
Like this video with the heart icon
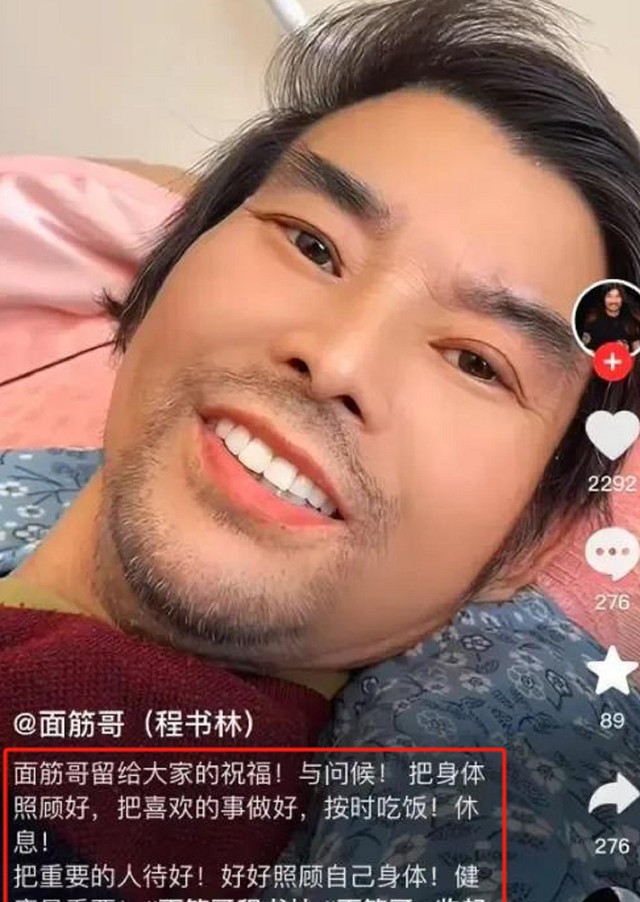click(611, 434)
